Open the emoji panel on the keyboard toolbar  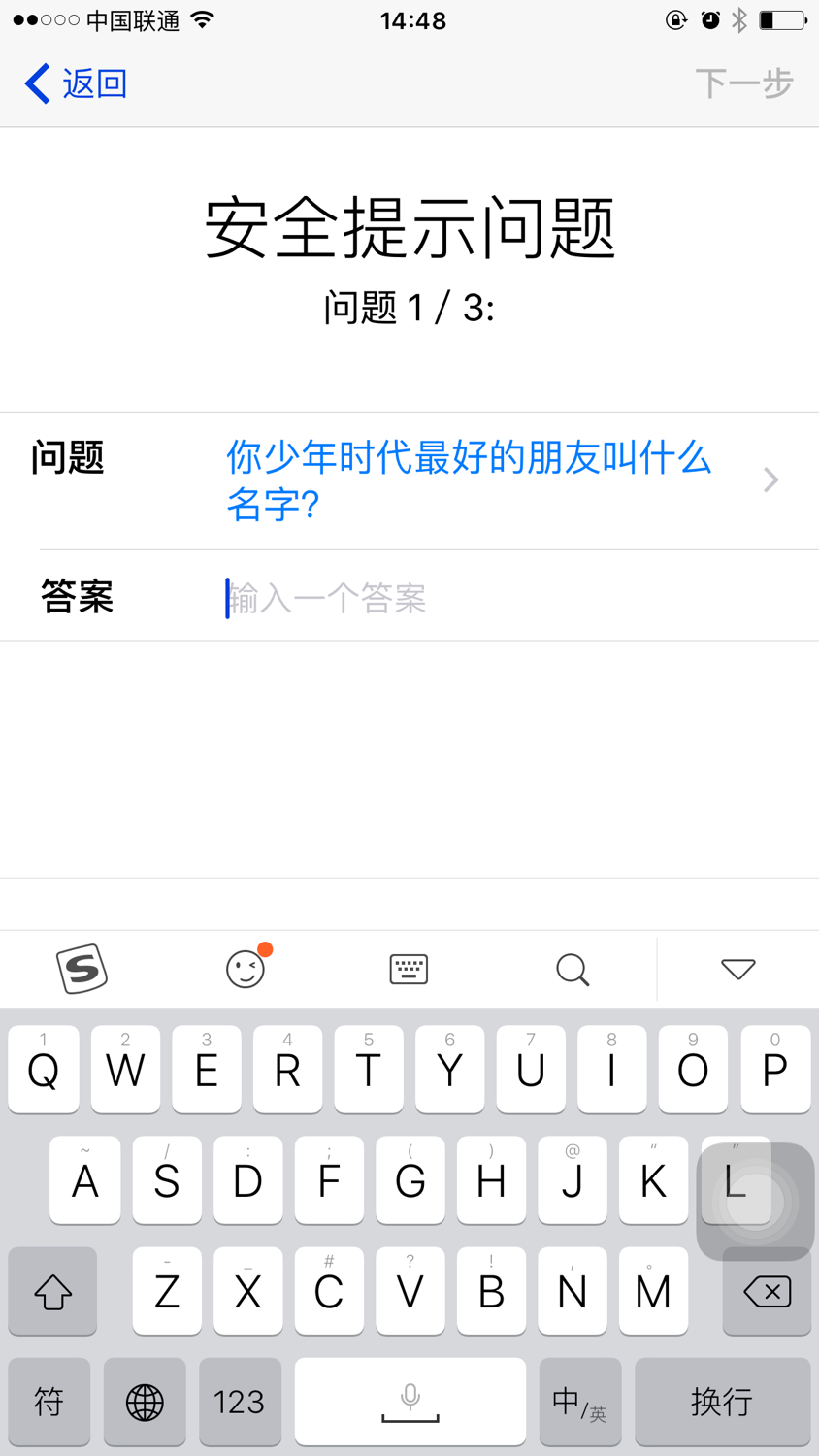pyautogui.click(x=246, y=969)
